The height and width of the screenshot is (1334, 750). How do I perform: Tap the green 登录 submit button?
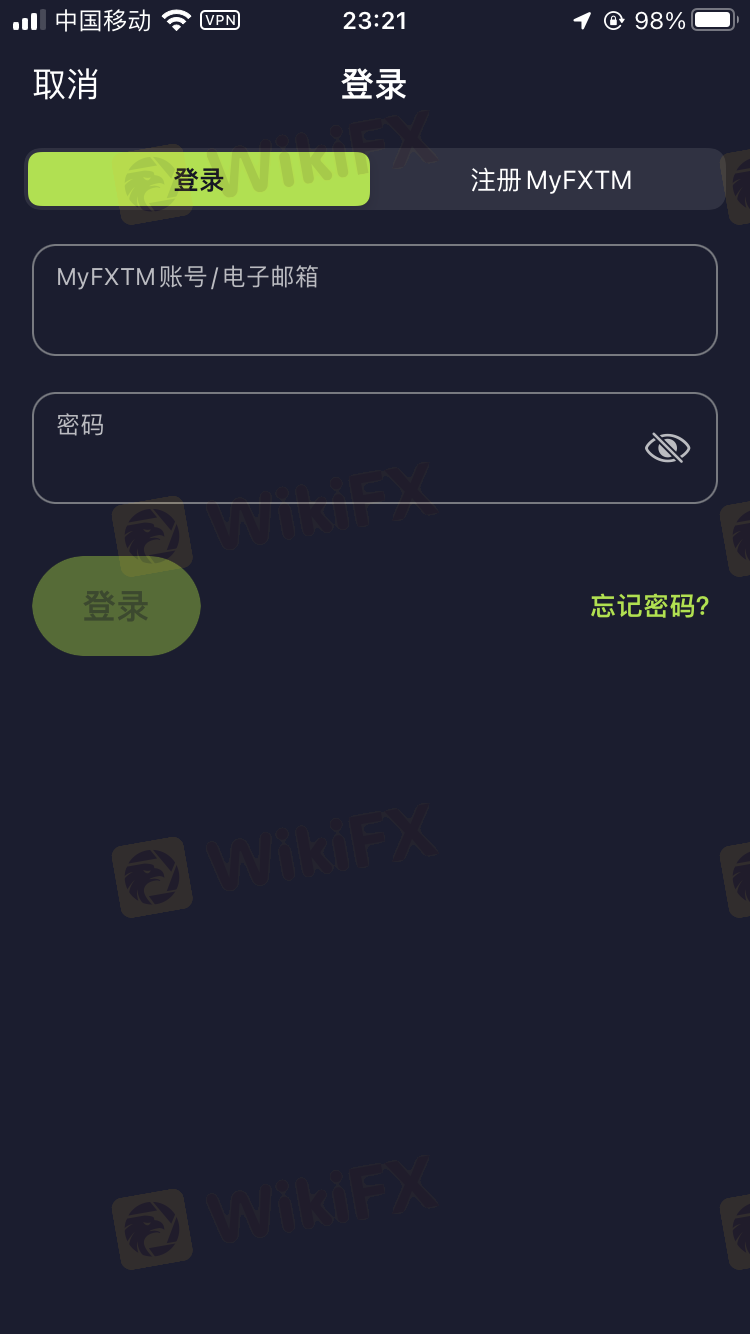117,606
